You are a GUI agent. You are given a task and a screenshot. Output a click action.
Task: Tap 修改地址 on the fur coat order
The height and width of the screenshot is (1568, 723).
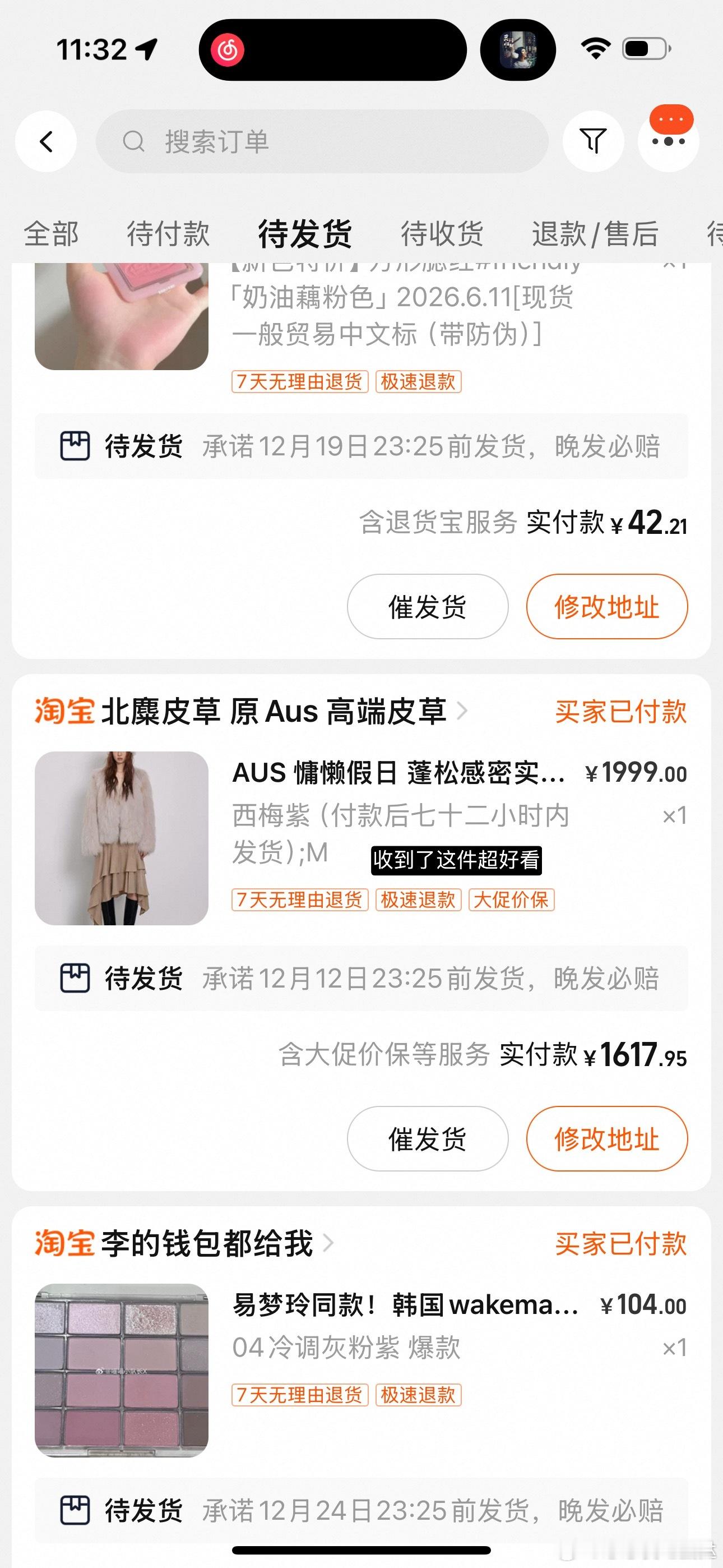(607, 1140)
